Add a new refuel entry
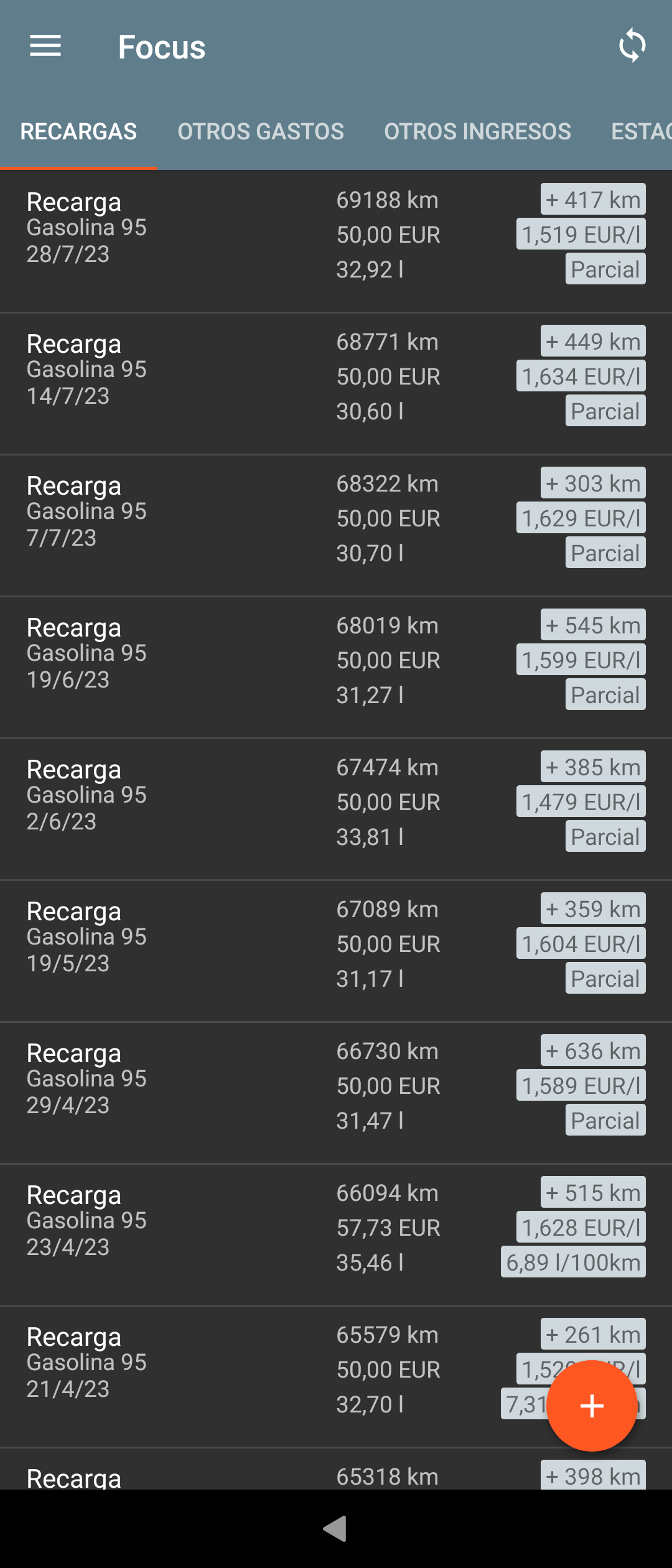672x1568 pixels. coord(592,1406)
